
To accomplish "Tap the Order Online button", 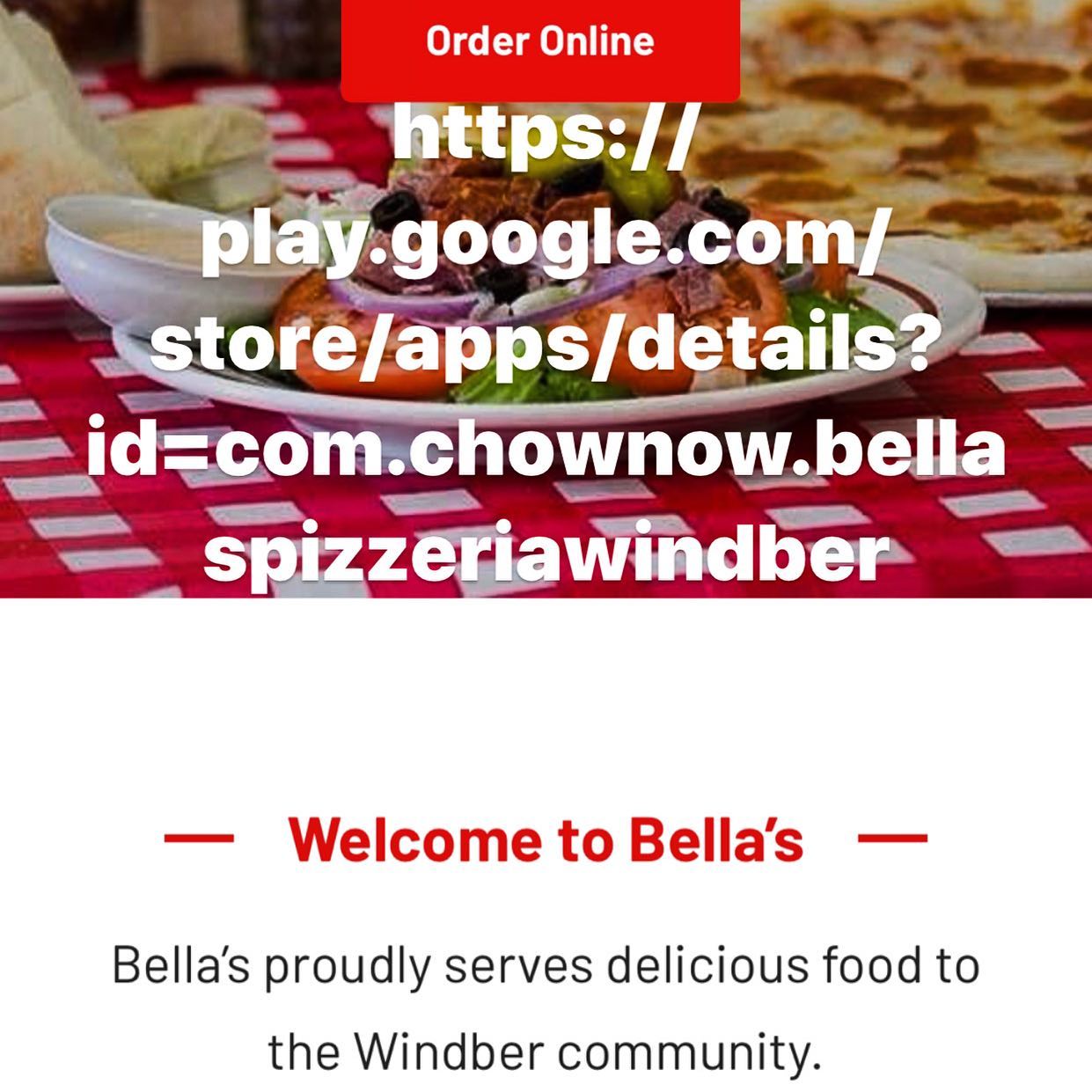I will click(x=539, y=44).
